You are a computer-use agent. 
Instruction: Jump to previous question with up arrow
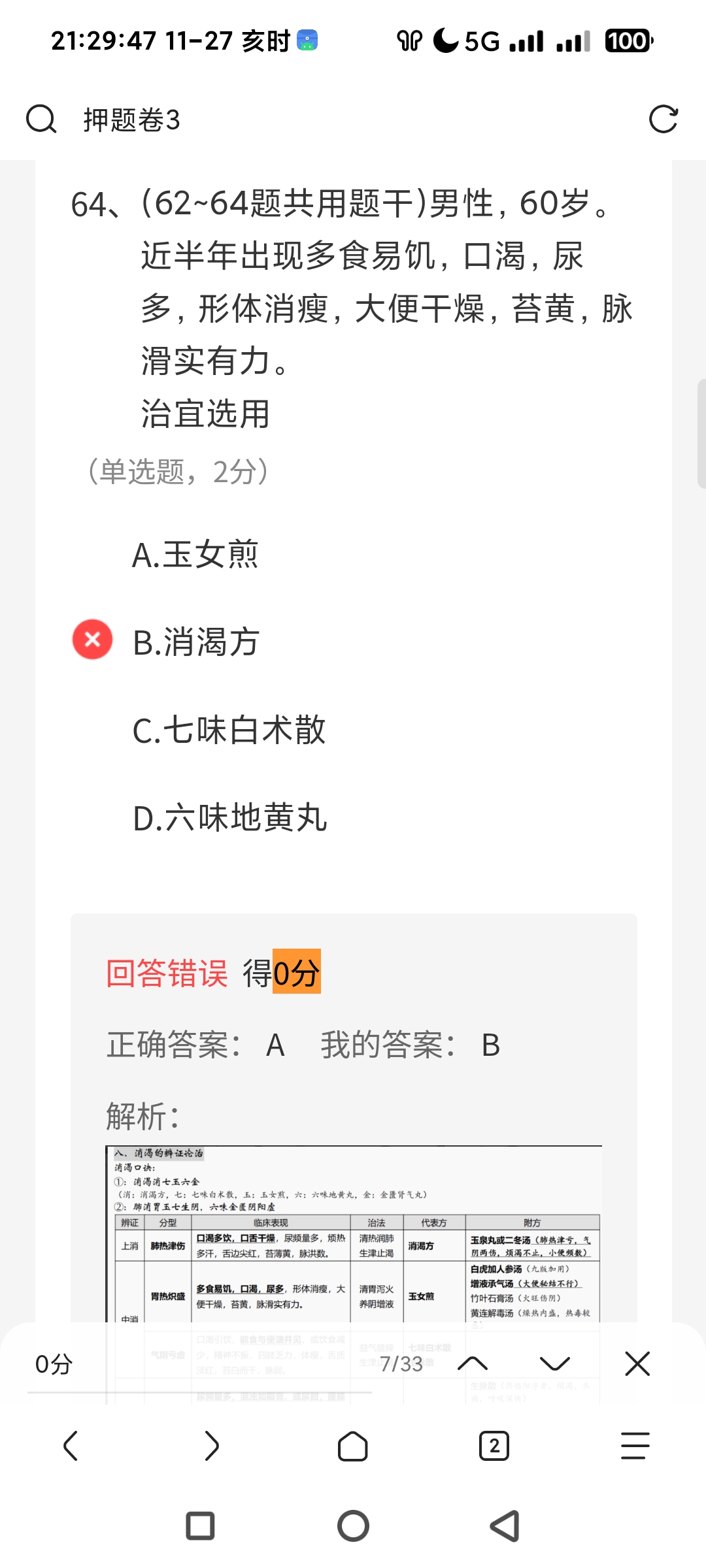pyautogui.click(x=473, y=1364)
